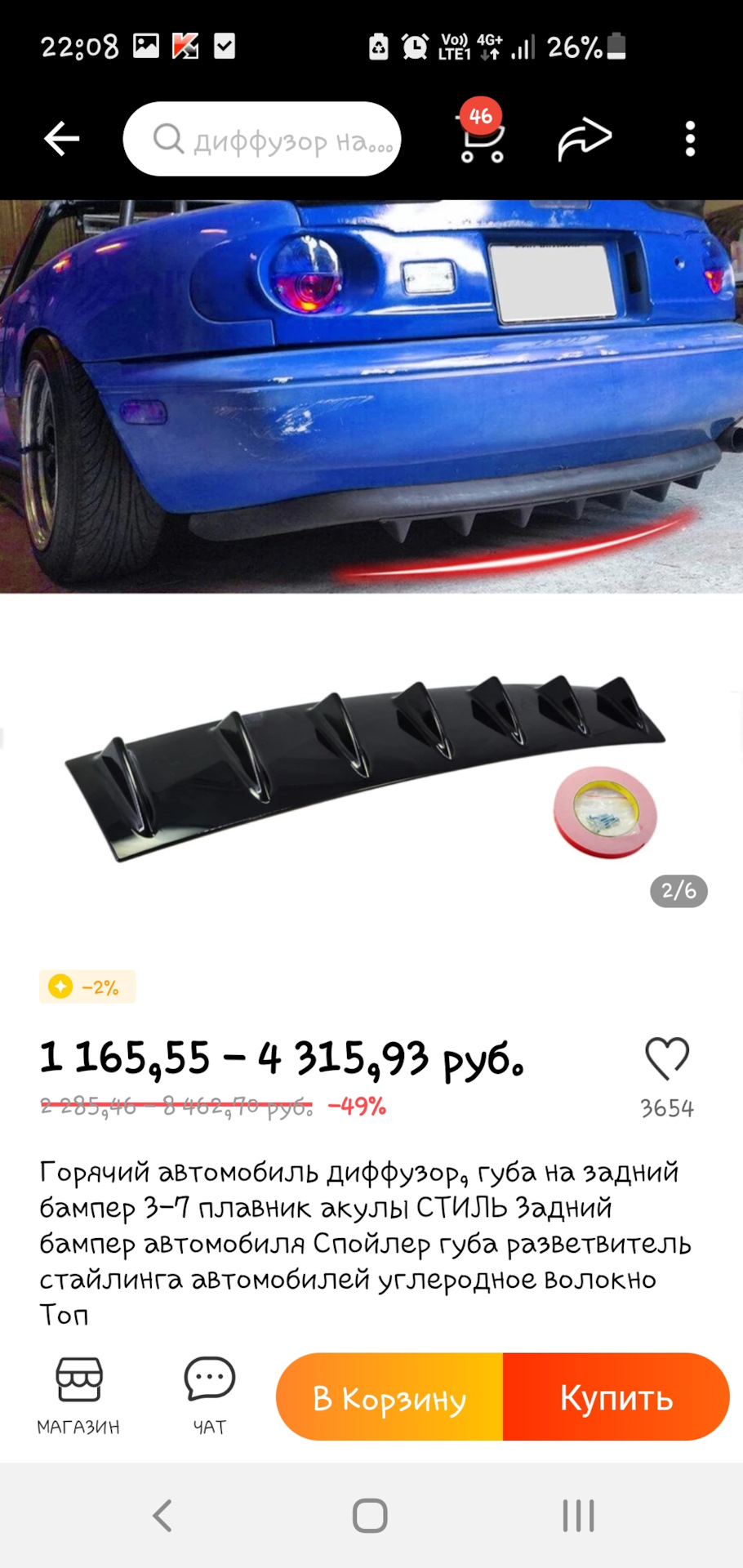
Task: Open the search field with 'диффузор на...'
Action: [x=261, y=140]
